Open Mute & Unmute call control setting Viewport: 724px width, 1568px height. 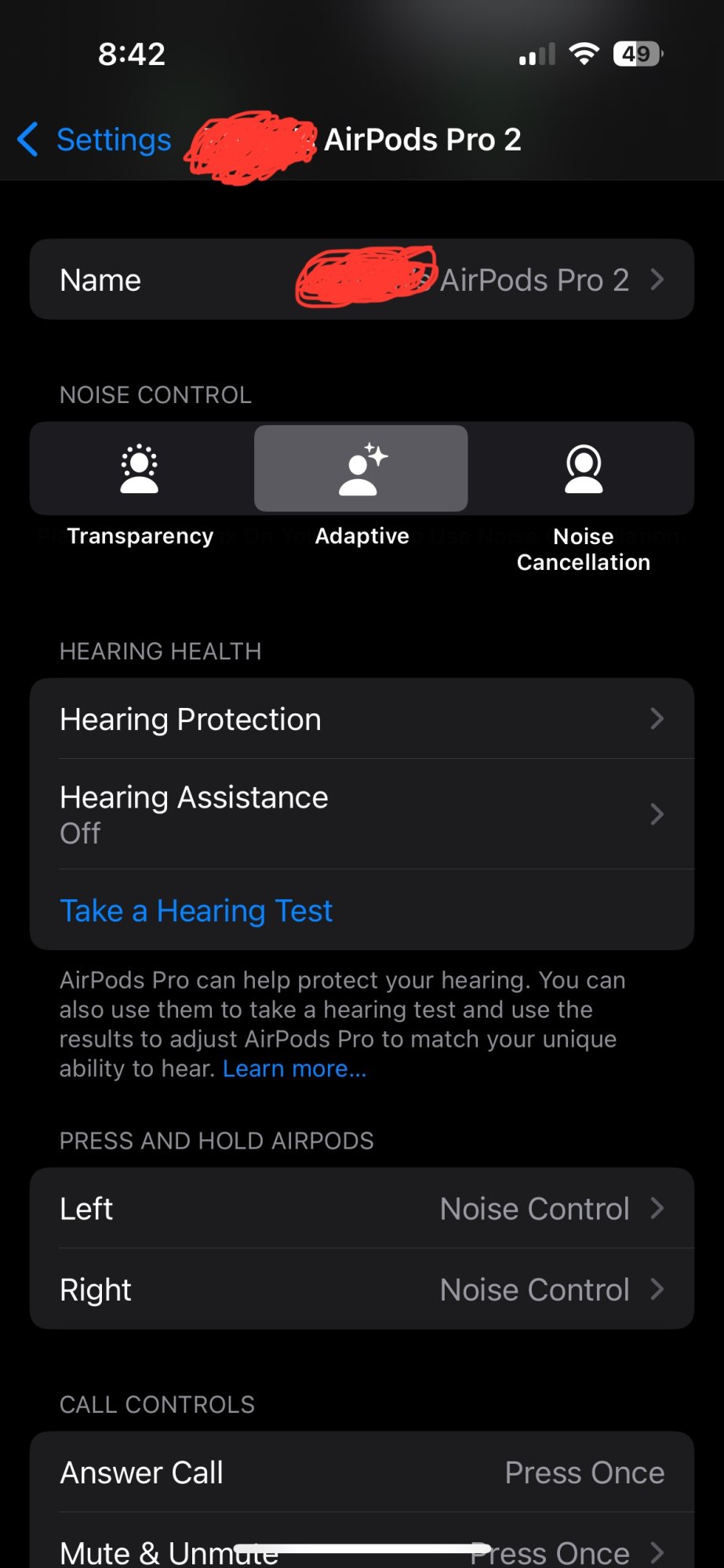[x=362, y=1551]
